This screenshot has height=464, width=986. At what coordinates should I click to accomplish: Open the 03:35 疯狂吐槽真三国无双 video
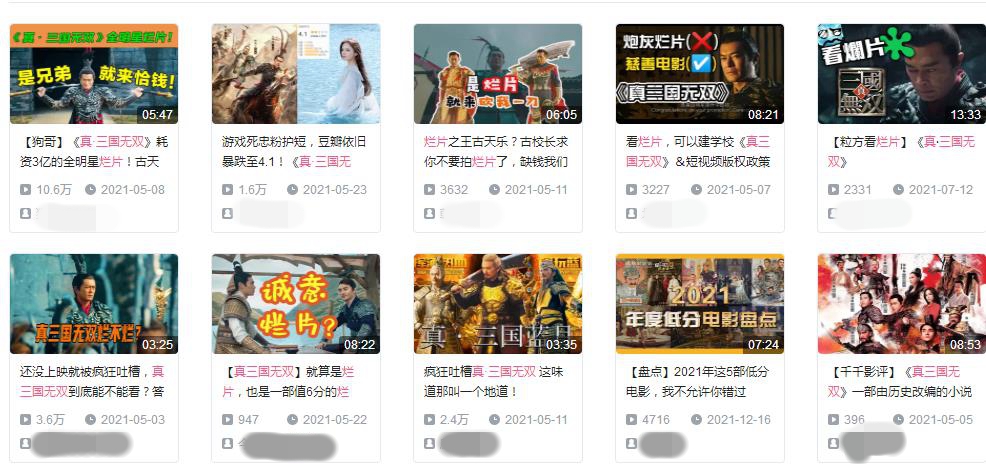[x=498, y=304]
